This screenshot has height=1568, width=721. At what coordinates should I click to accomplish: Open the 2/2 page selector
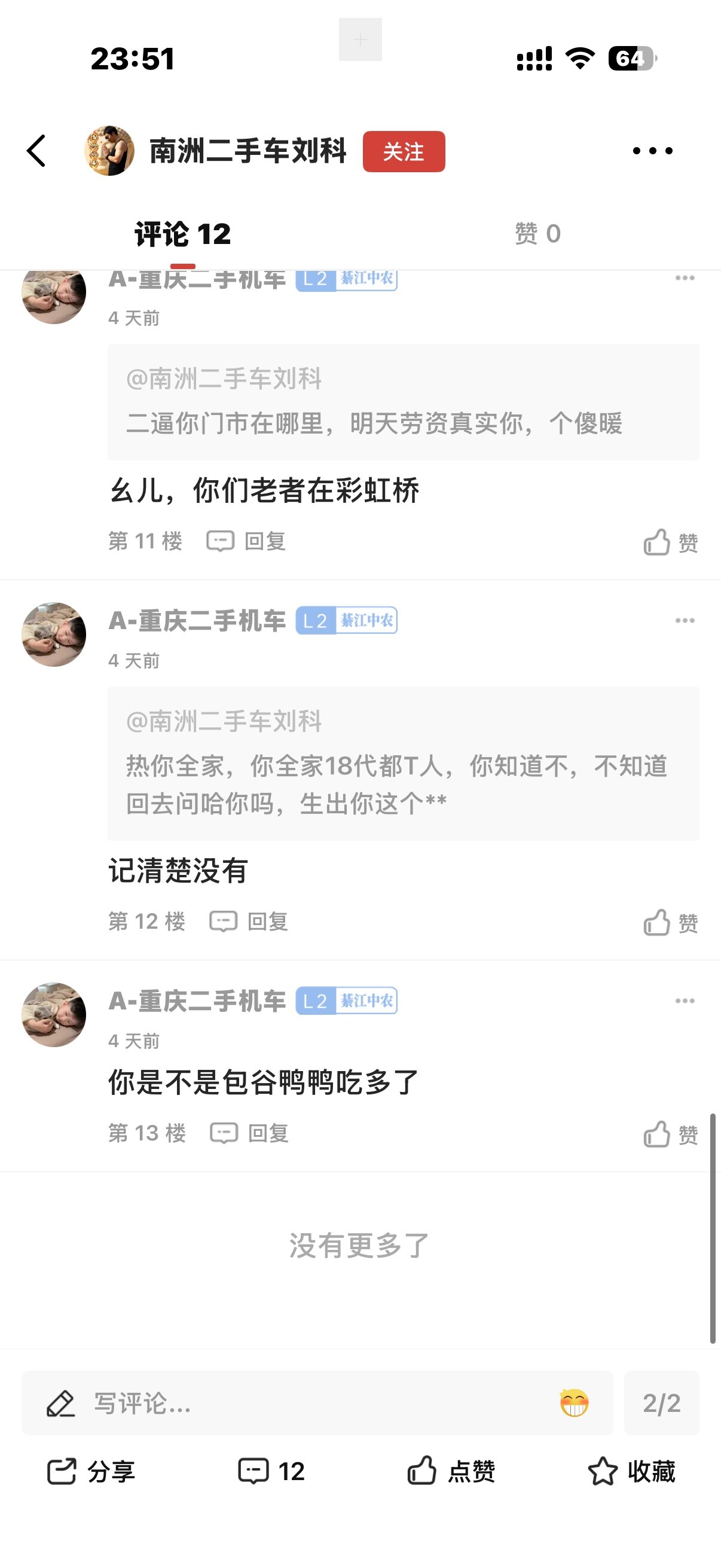(x=661, y=1403)
